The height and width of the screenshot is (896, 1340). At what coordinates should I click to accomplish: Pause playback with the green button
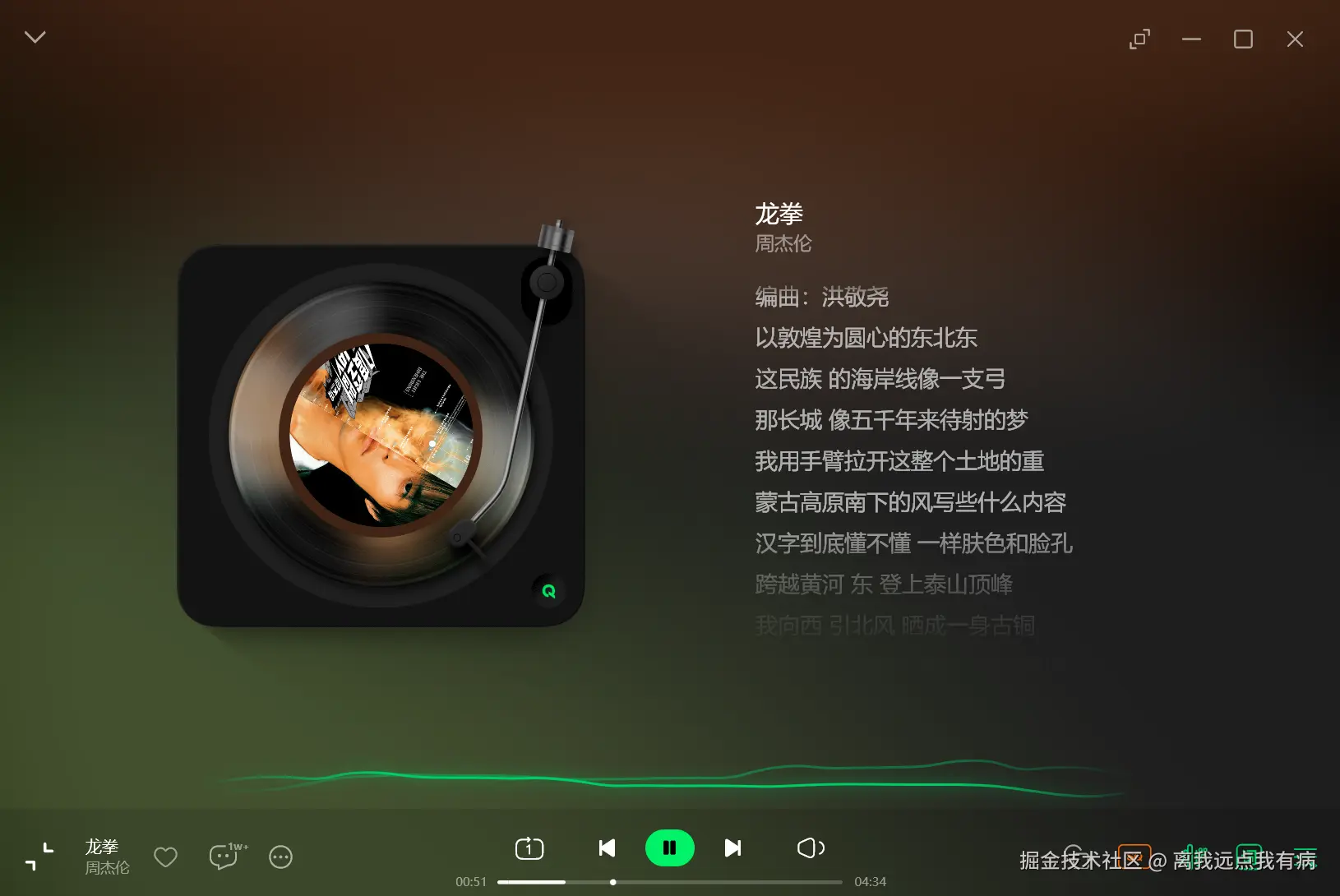point(669,848)
